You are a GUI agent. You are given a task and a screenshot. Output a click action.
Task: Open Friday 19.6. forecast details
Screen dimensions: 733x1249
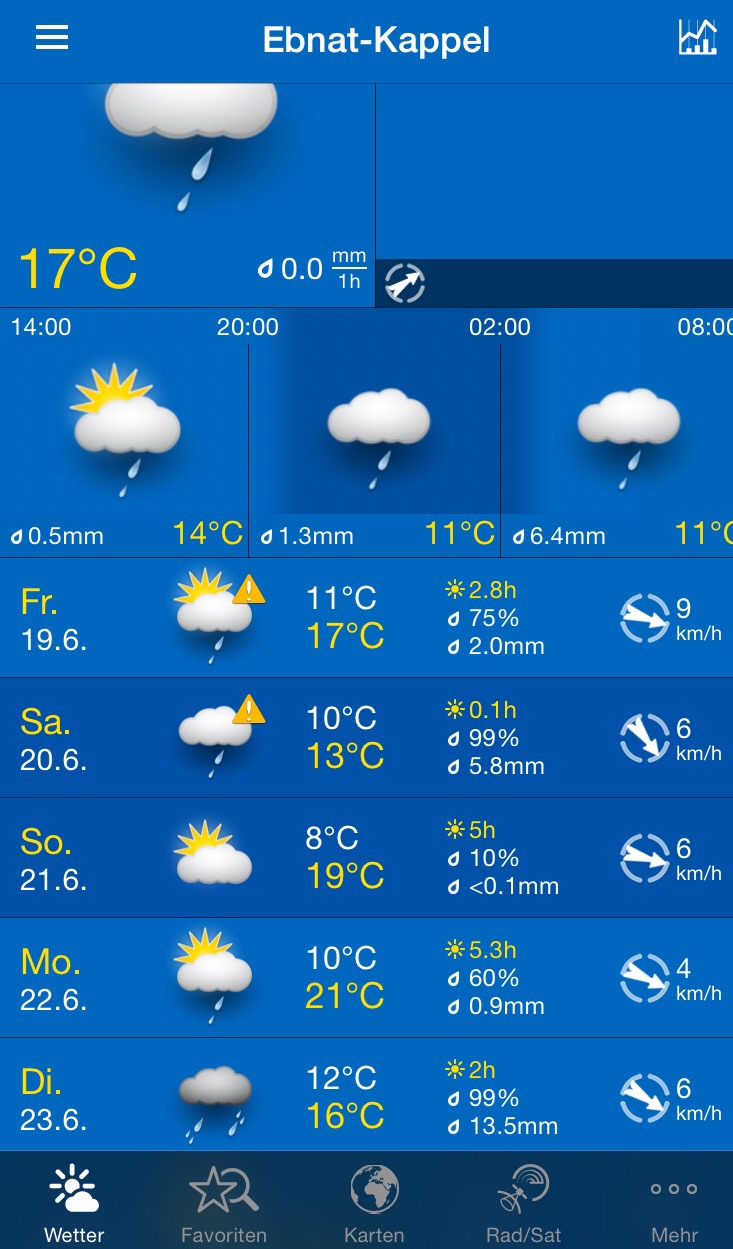[x=366, y=618]
